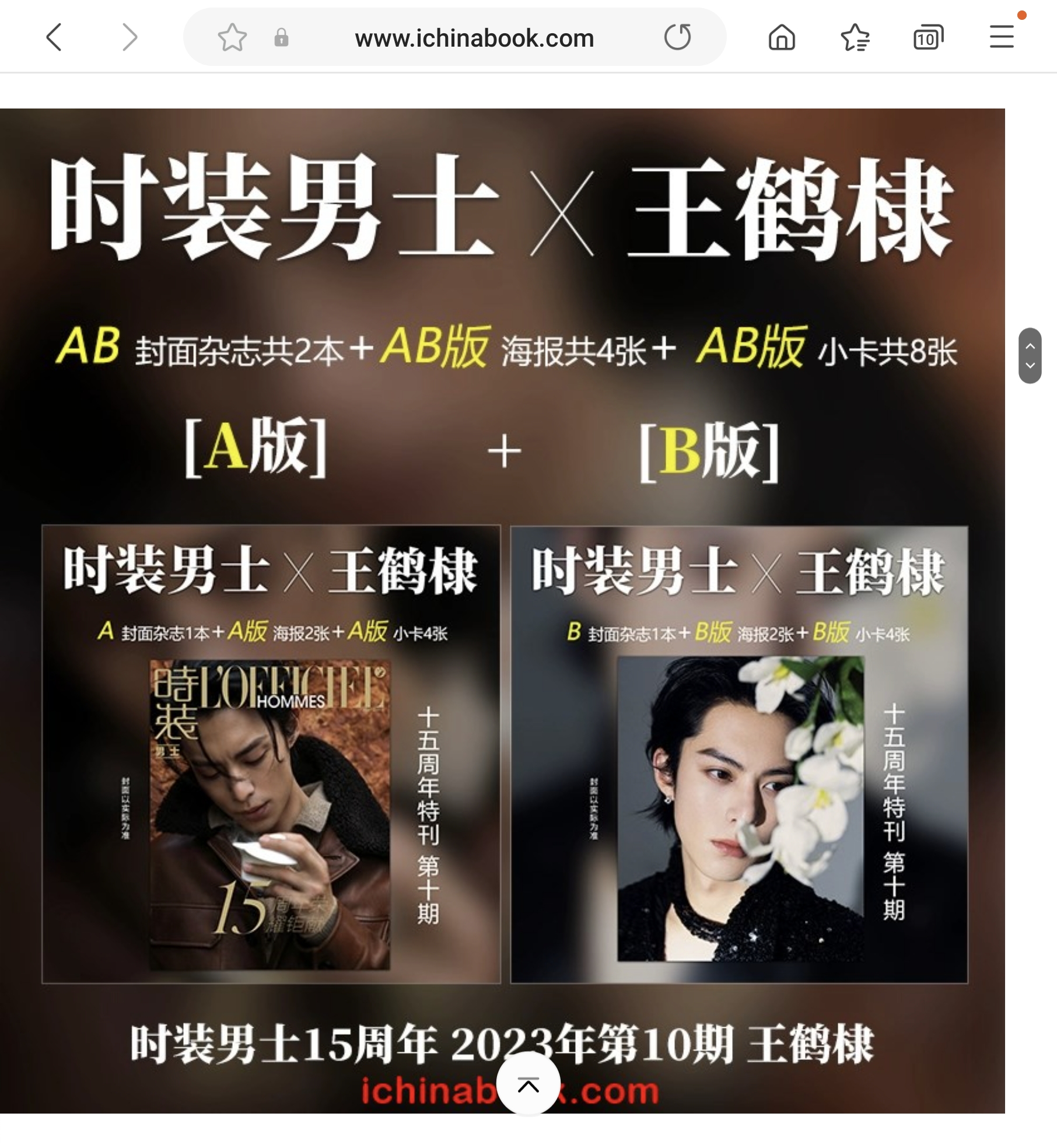This screenshot has height=1148, width=1057.
Task: View the 10 open tabs
Action: [928, 38]
